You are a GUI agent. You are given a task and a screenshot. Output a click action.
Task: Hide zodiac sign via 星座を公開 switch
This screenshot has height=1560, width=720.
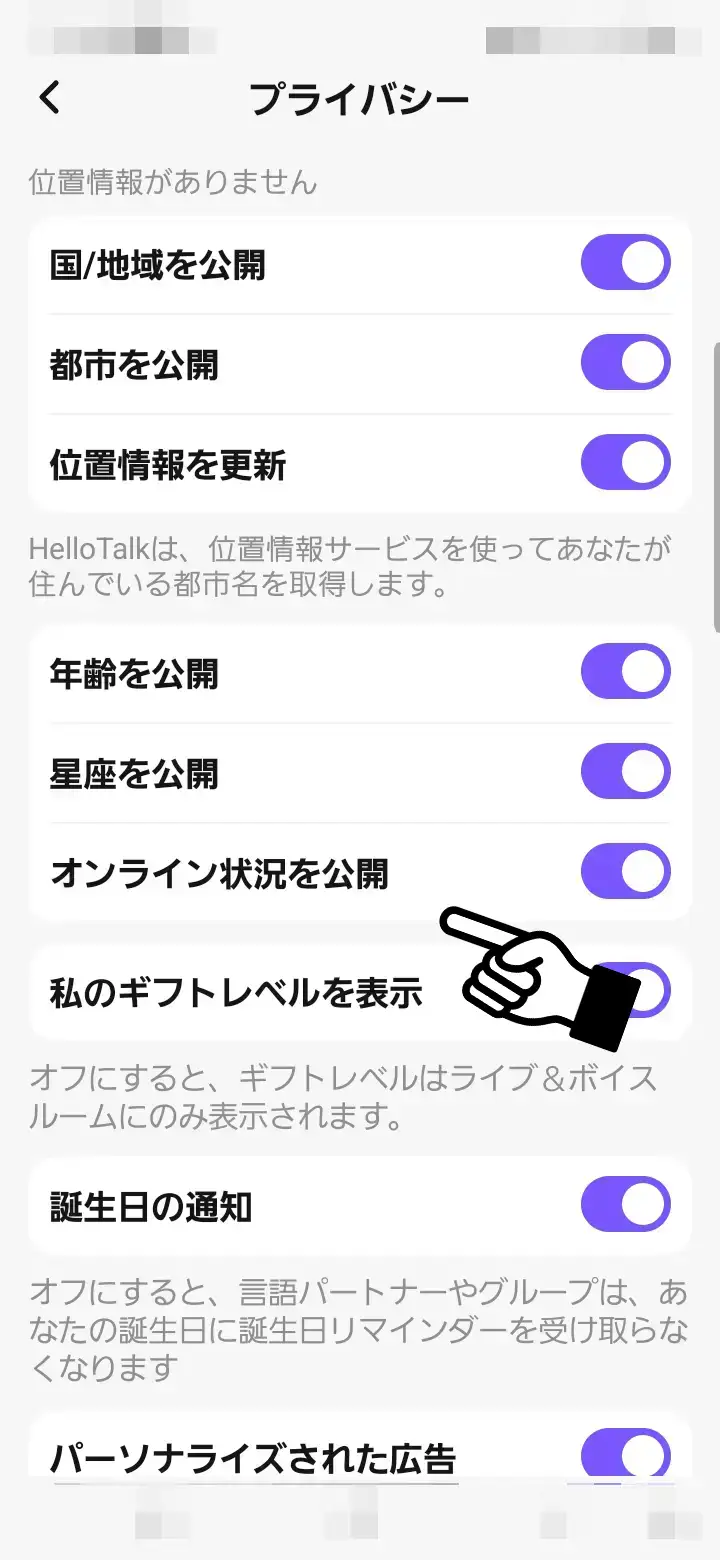[x=625, y=772]
